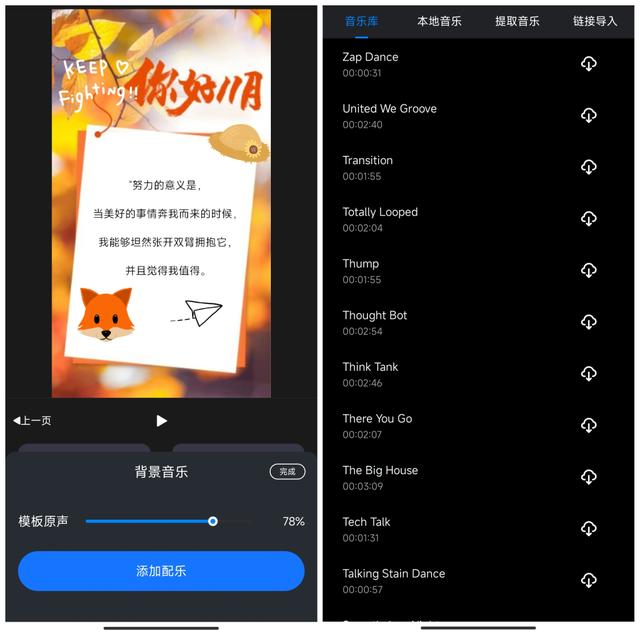Go back to the previous page (上一页)
Viewport: 640px width, 640px height.
(x=32, y=421)
